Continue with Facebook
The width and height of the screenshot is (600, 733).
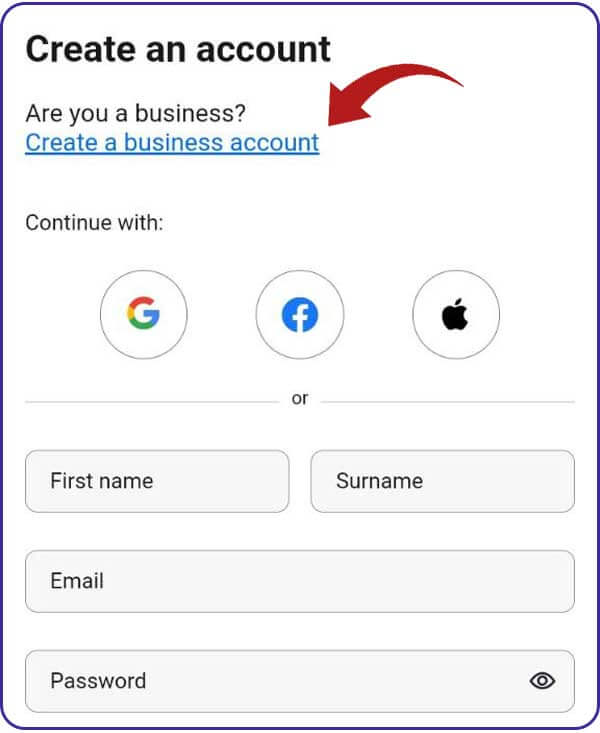300,315
